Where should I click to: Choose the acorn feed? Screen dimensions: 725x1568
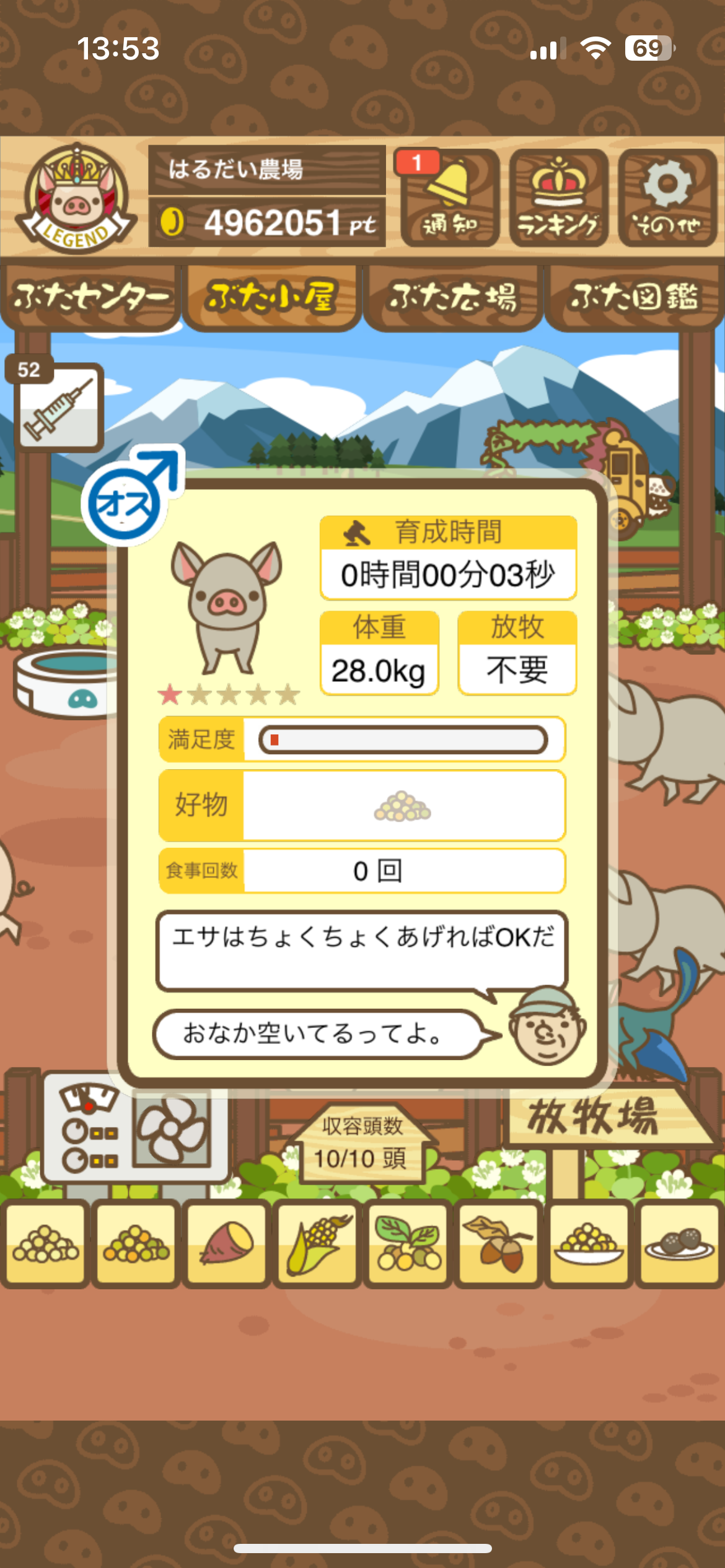(x=498, y=1244)
